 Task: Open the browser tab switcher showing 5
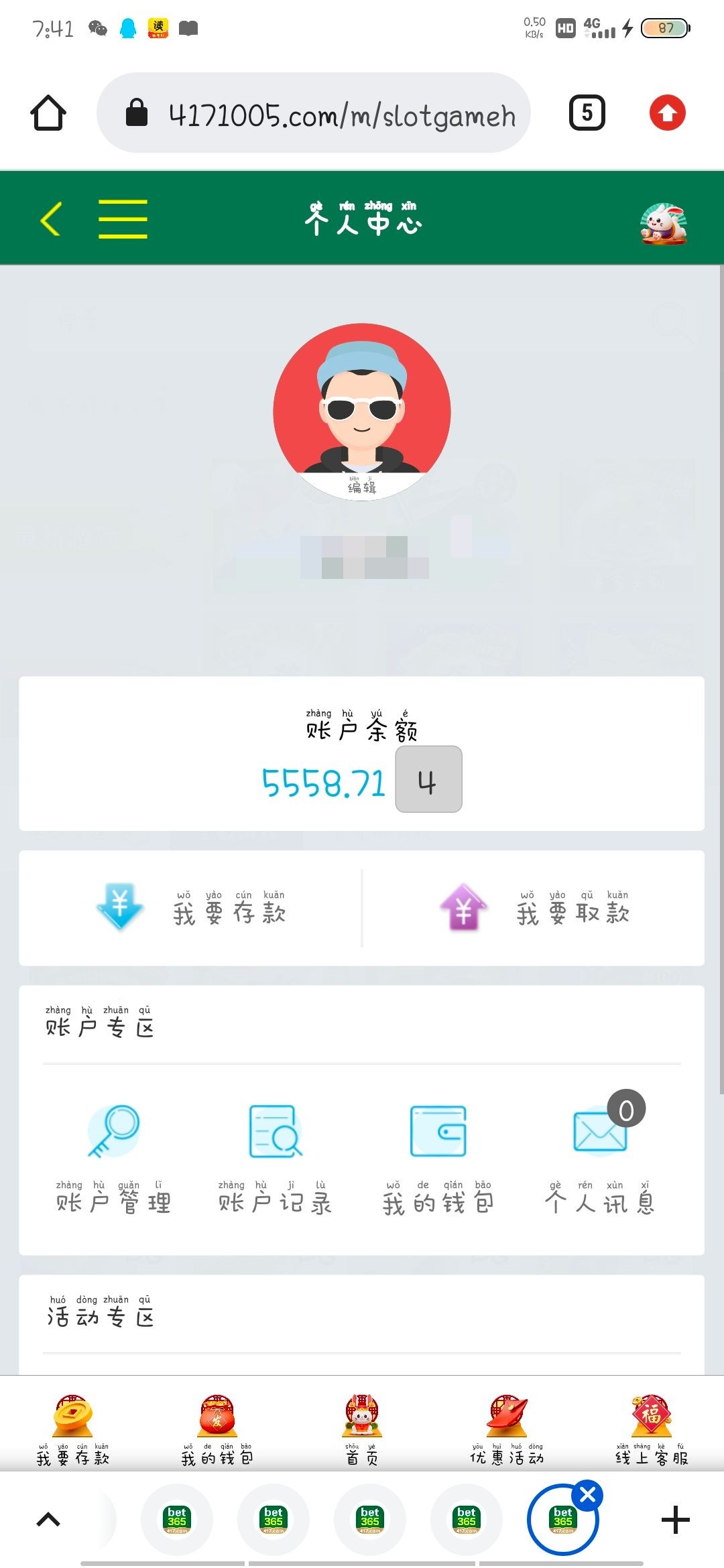[x=587, y=113]
